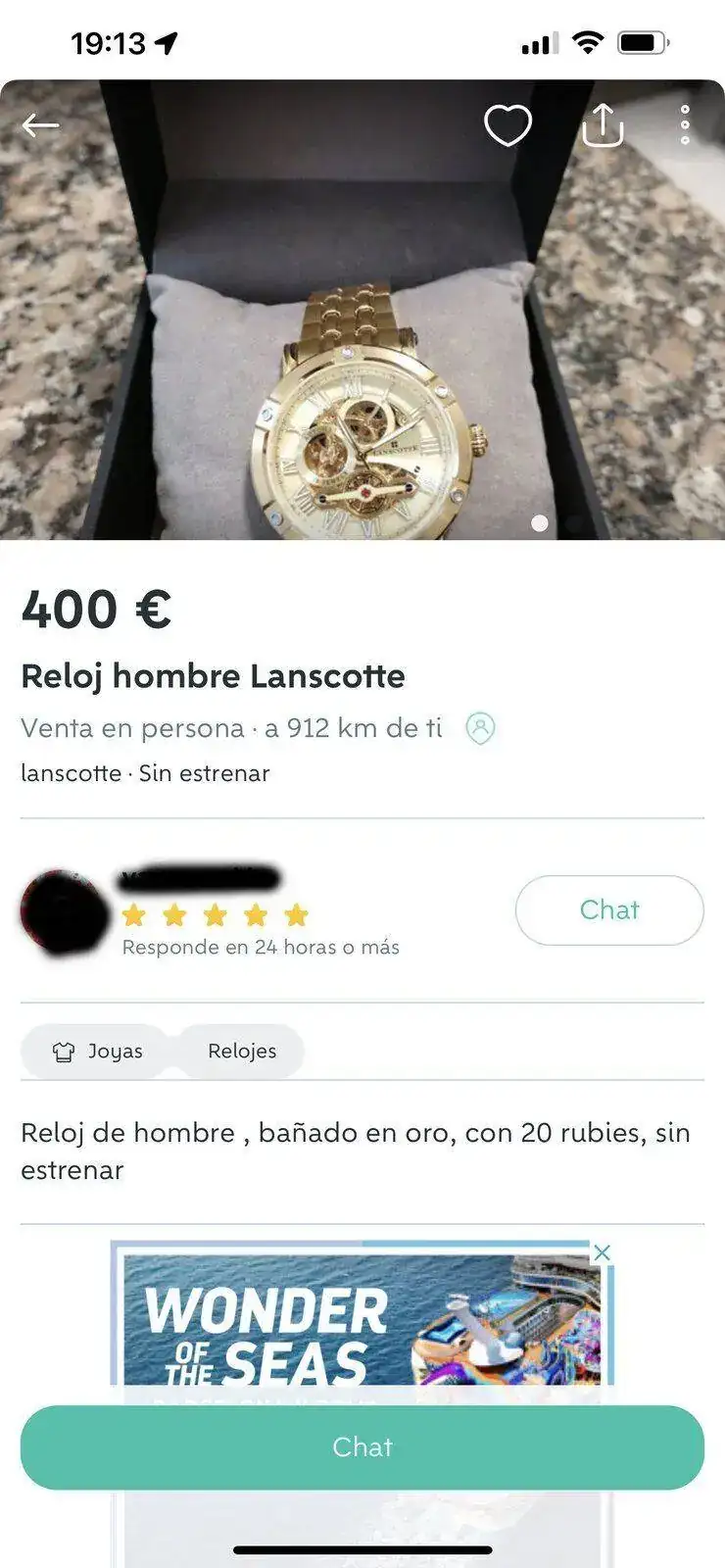The height and width of the screenshot is (1568, 725).
Task: Go back using the arrow icon
Action: tap(40, 125)
